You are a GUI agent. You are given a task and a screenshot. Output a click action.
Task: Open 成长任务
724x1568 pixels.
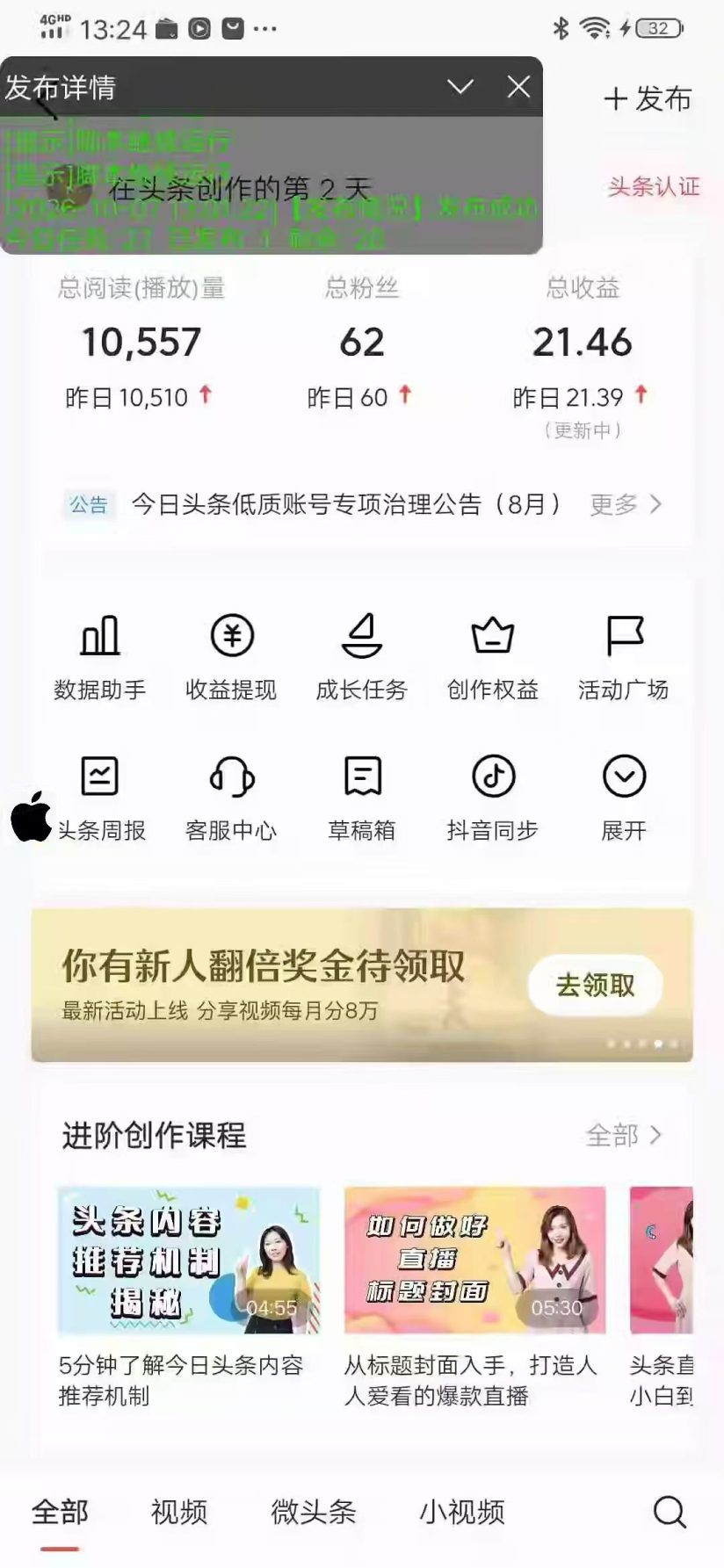[362, 658]
